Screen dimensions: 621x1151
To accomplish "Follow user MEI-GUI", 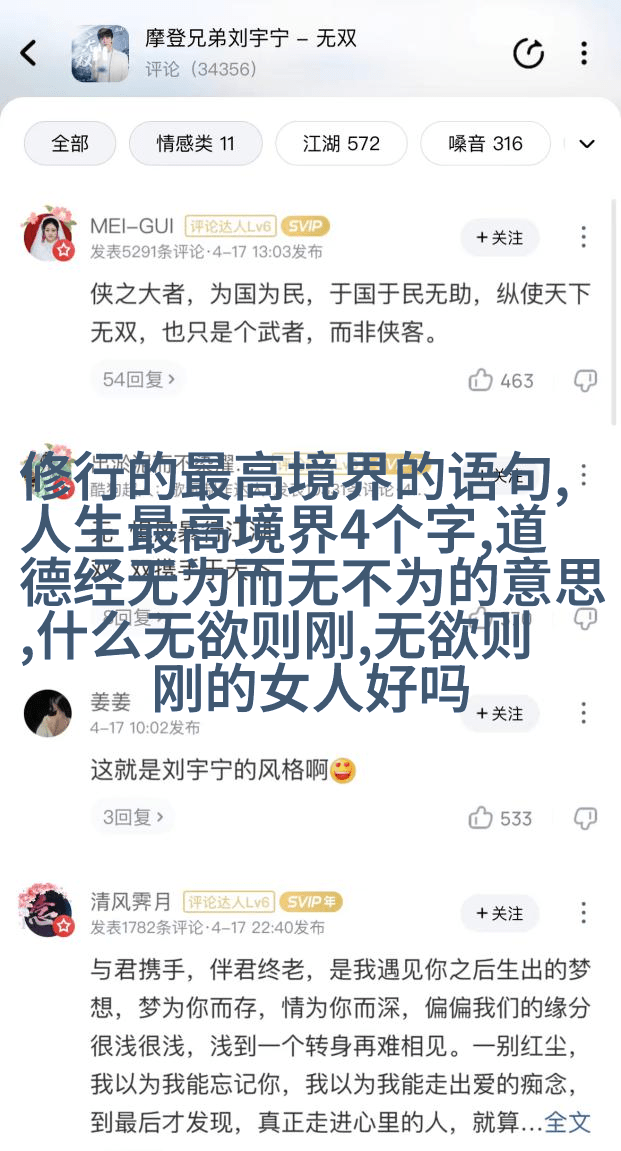I will 499,238.
